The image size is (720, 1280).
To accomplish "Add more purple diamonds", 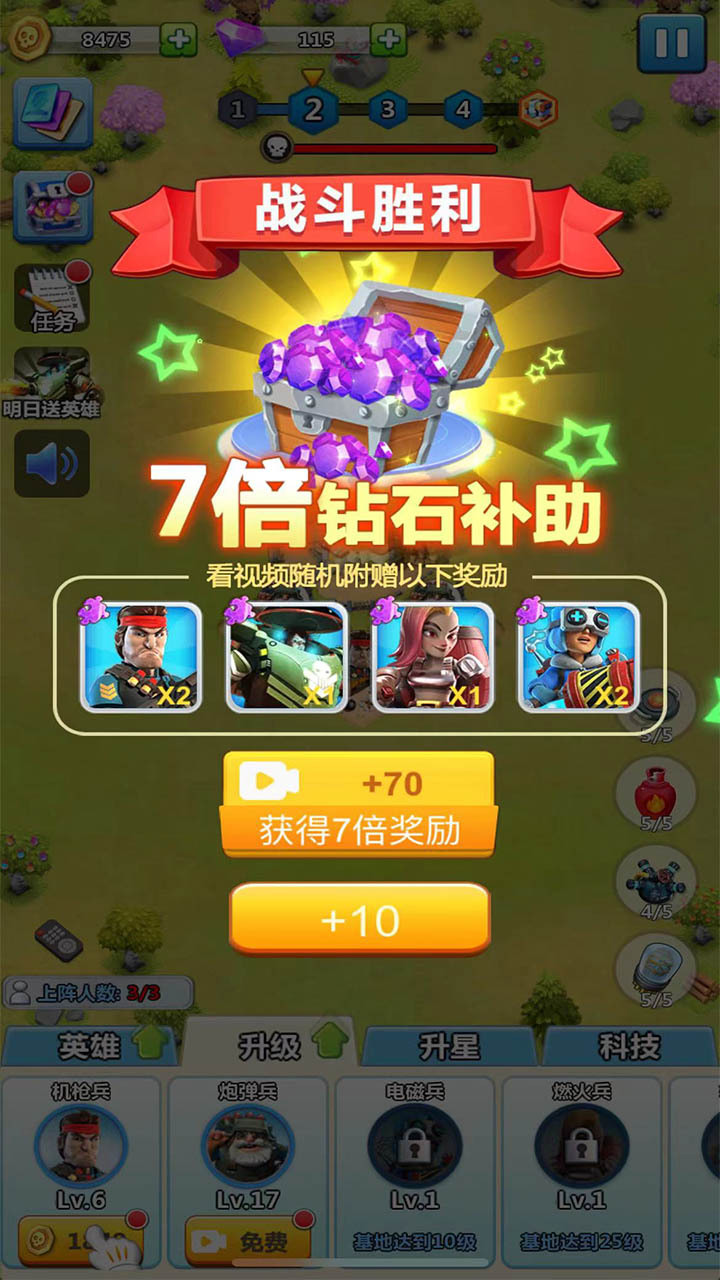I will pos(388,40).
